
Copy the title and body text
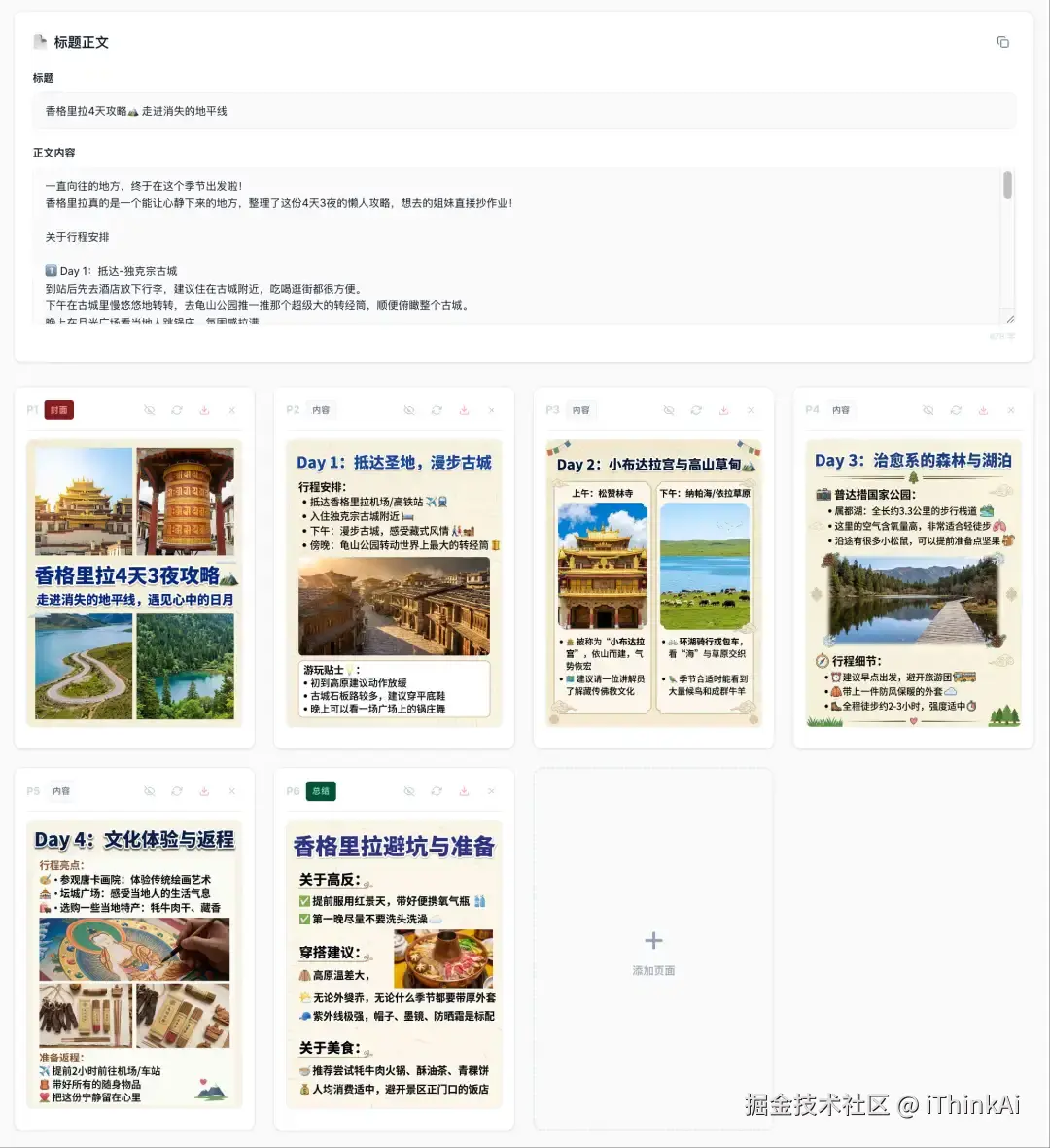tap(1002, 42)
